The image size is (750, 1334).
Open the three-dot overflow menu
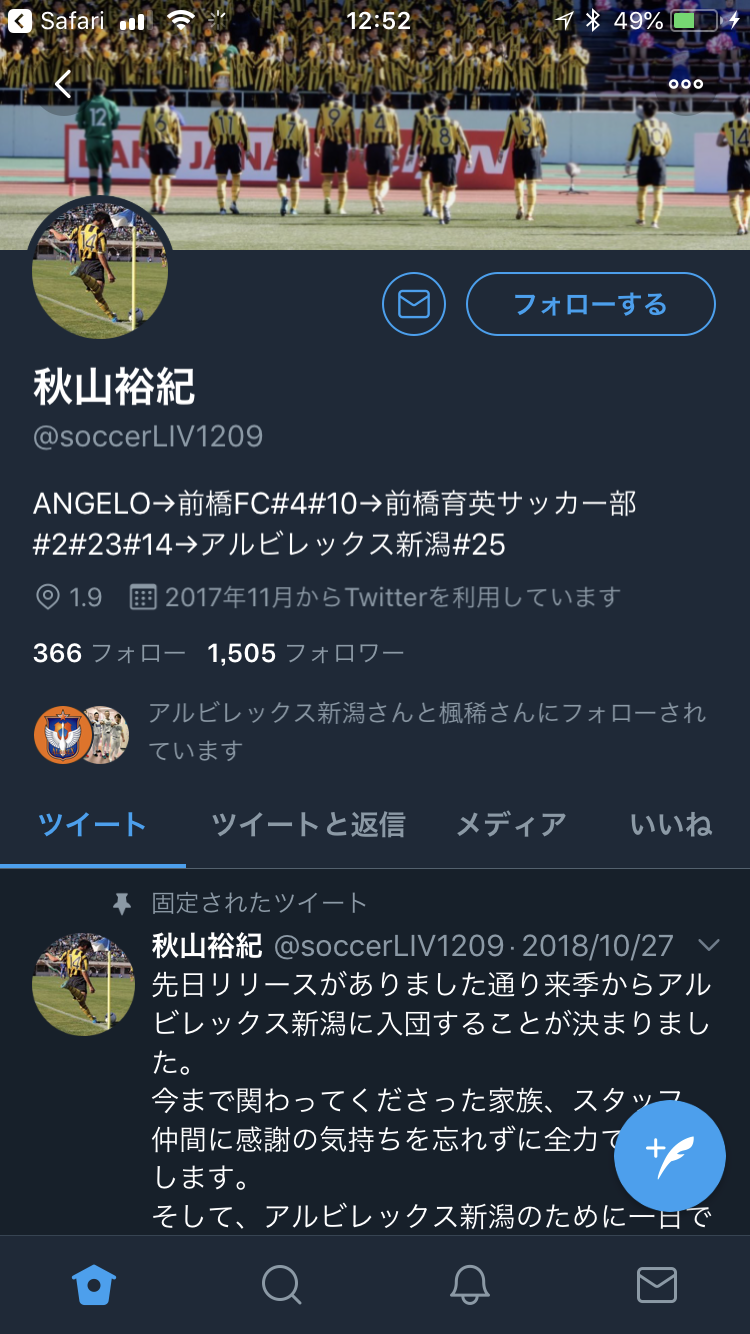686,84
